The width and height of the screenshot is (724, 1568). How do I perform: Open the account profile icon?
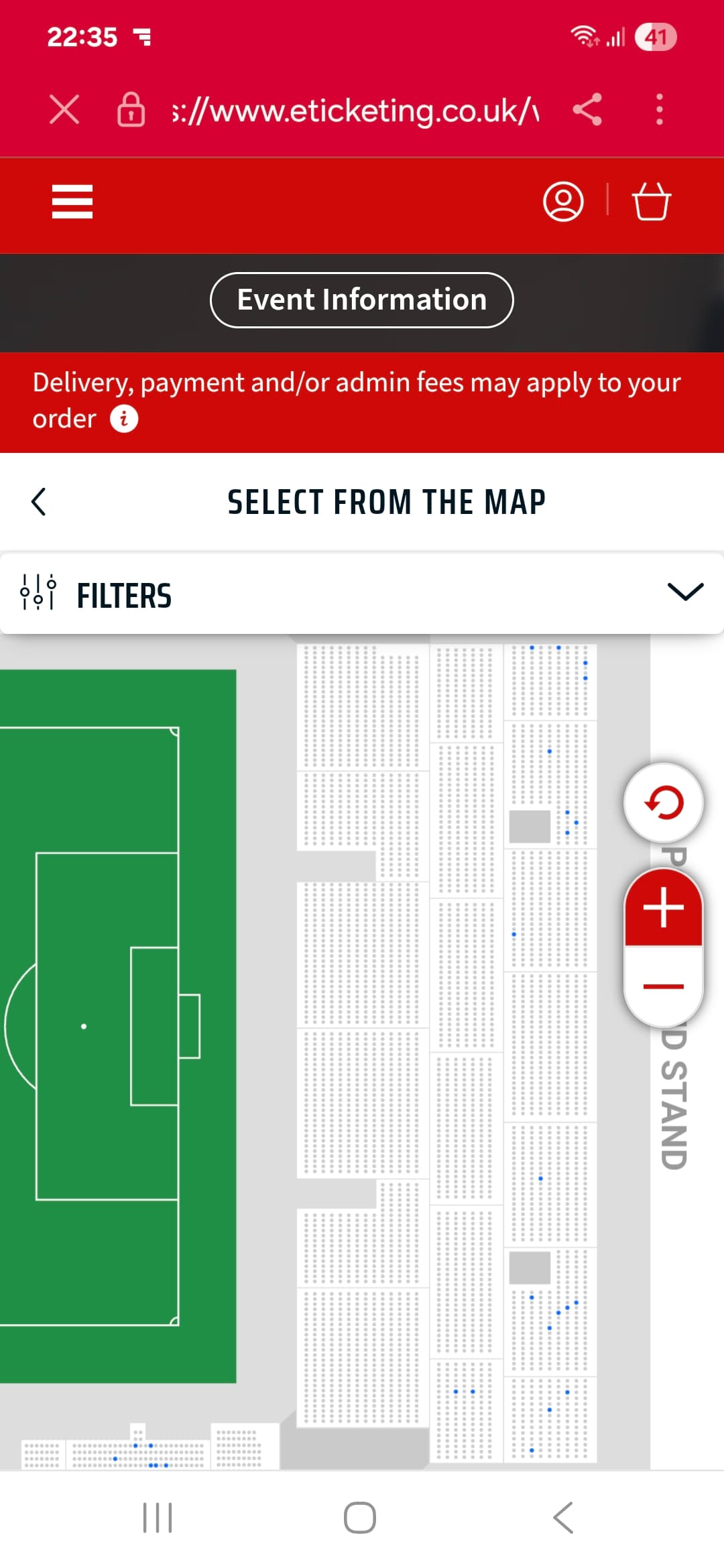pos(563,202)
